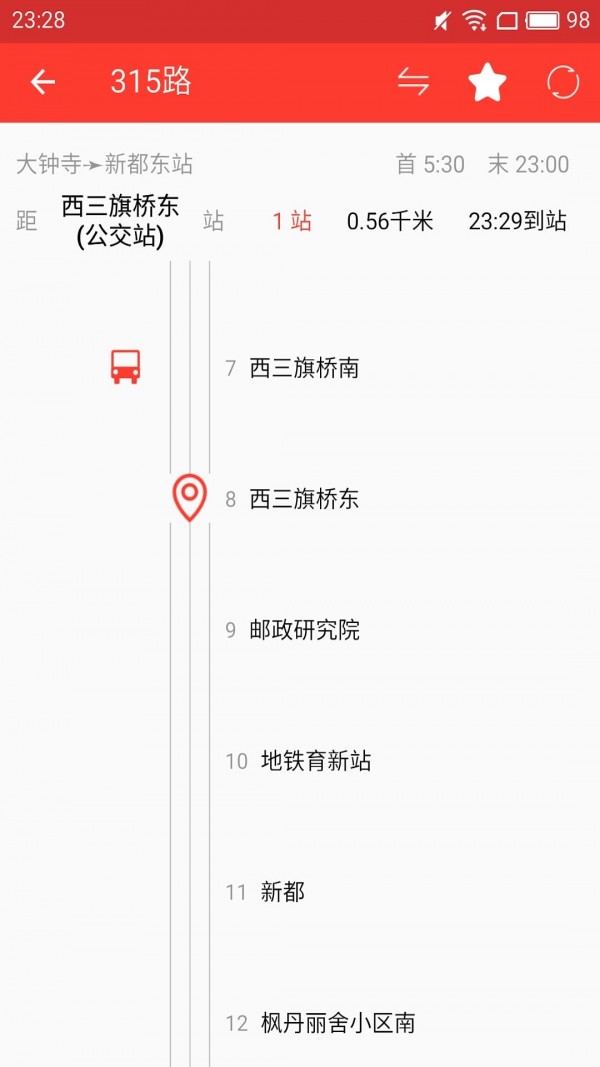Image resolution: width=600 pixels, height=1067 pixels.
Task: Choose stop 11 新都
Action: [x=283, y=891]
